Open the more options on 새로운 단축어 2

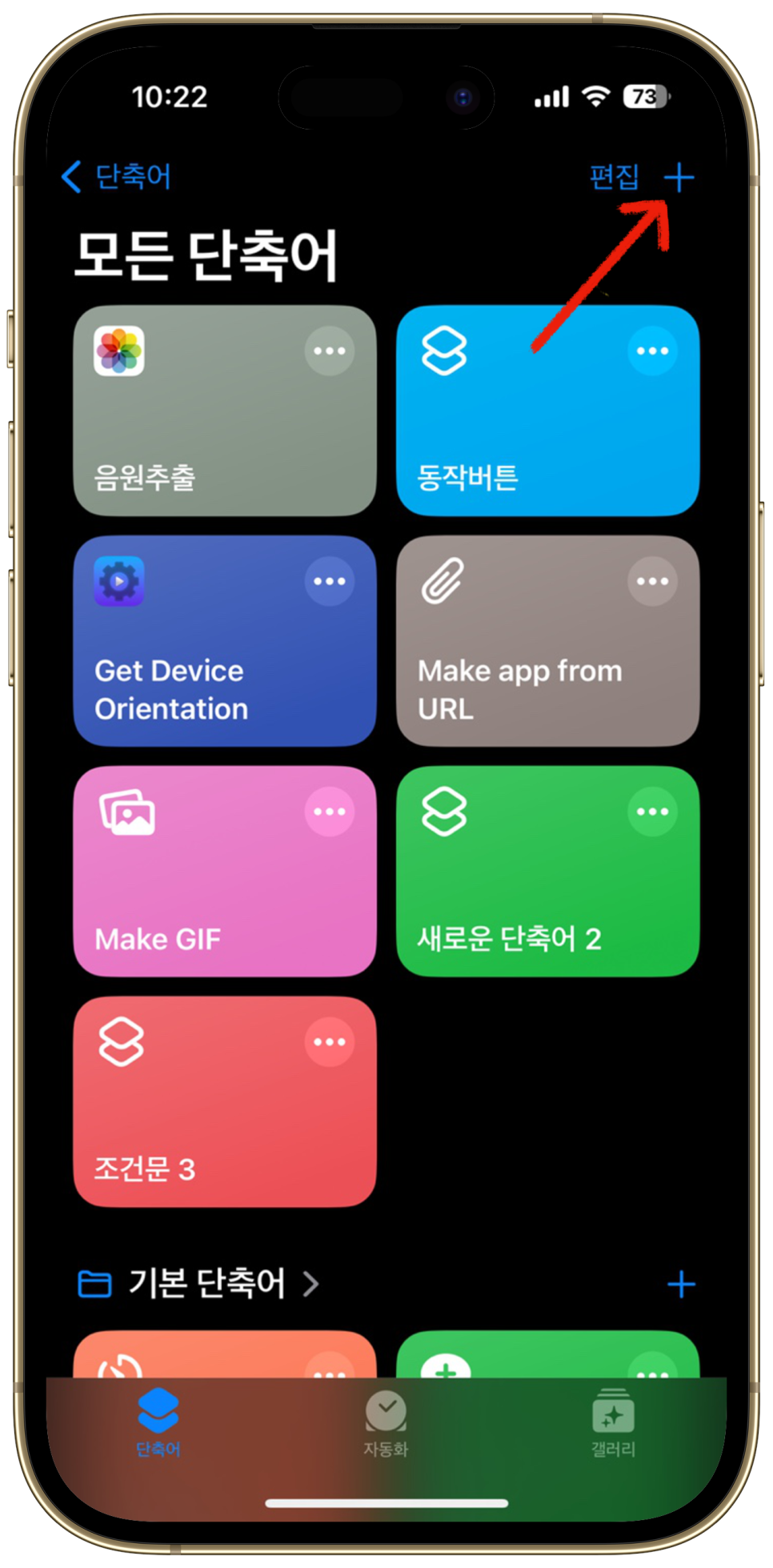(x=652, y=812)
